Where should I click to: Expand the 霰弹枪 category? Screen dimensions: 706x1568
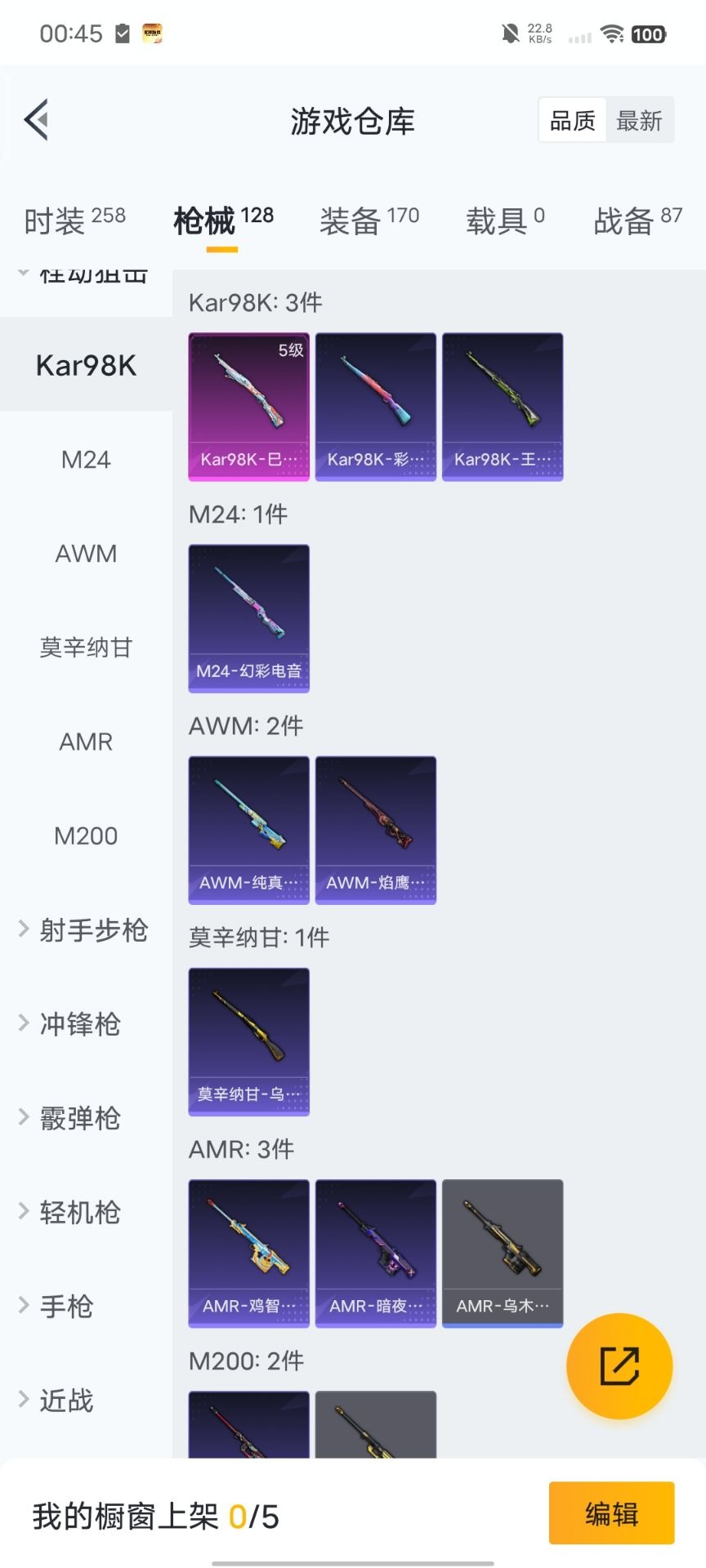coord(80,1118)
